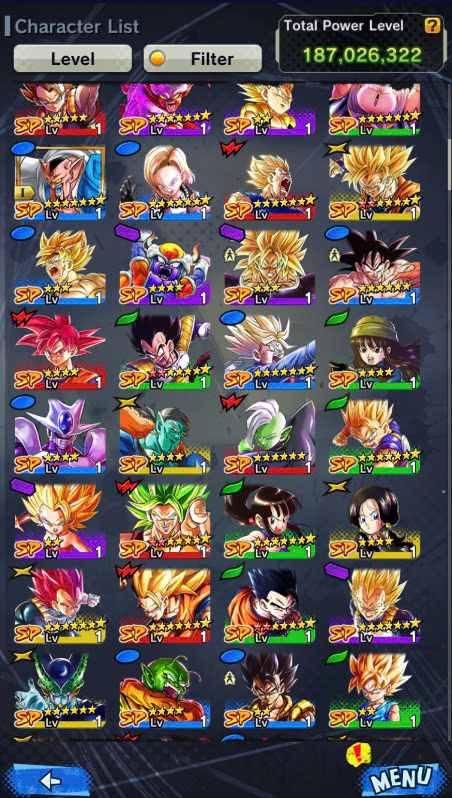Screen dimensions: 452x798
Task: Select the Lord Slug character card
Action: [165, 690]
